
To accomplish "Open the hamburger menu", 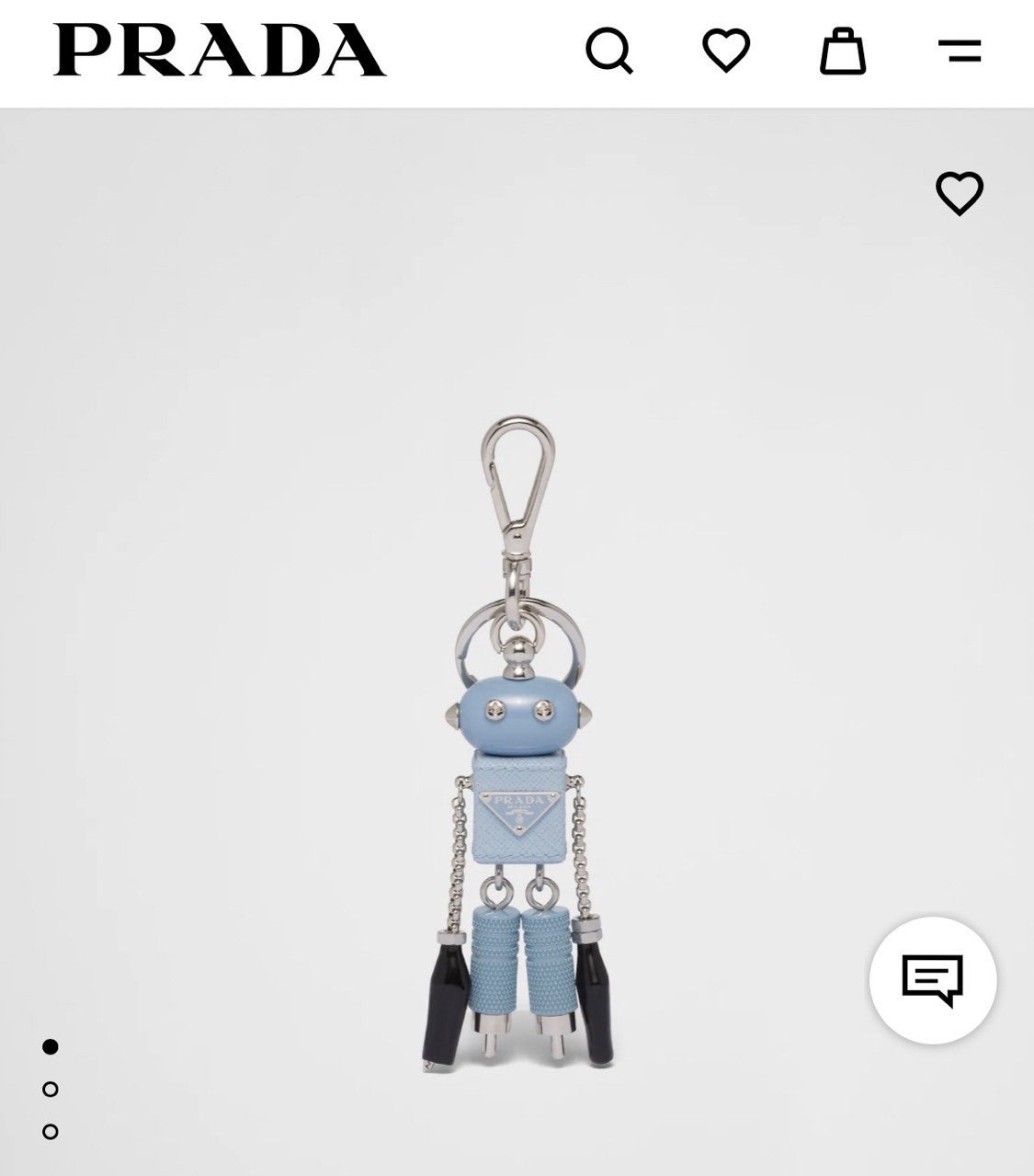I will pos(960,51).
